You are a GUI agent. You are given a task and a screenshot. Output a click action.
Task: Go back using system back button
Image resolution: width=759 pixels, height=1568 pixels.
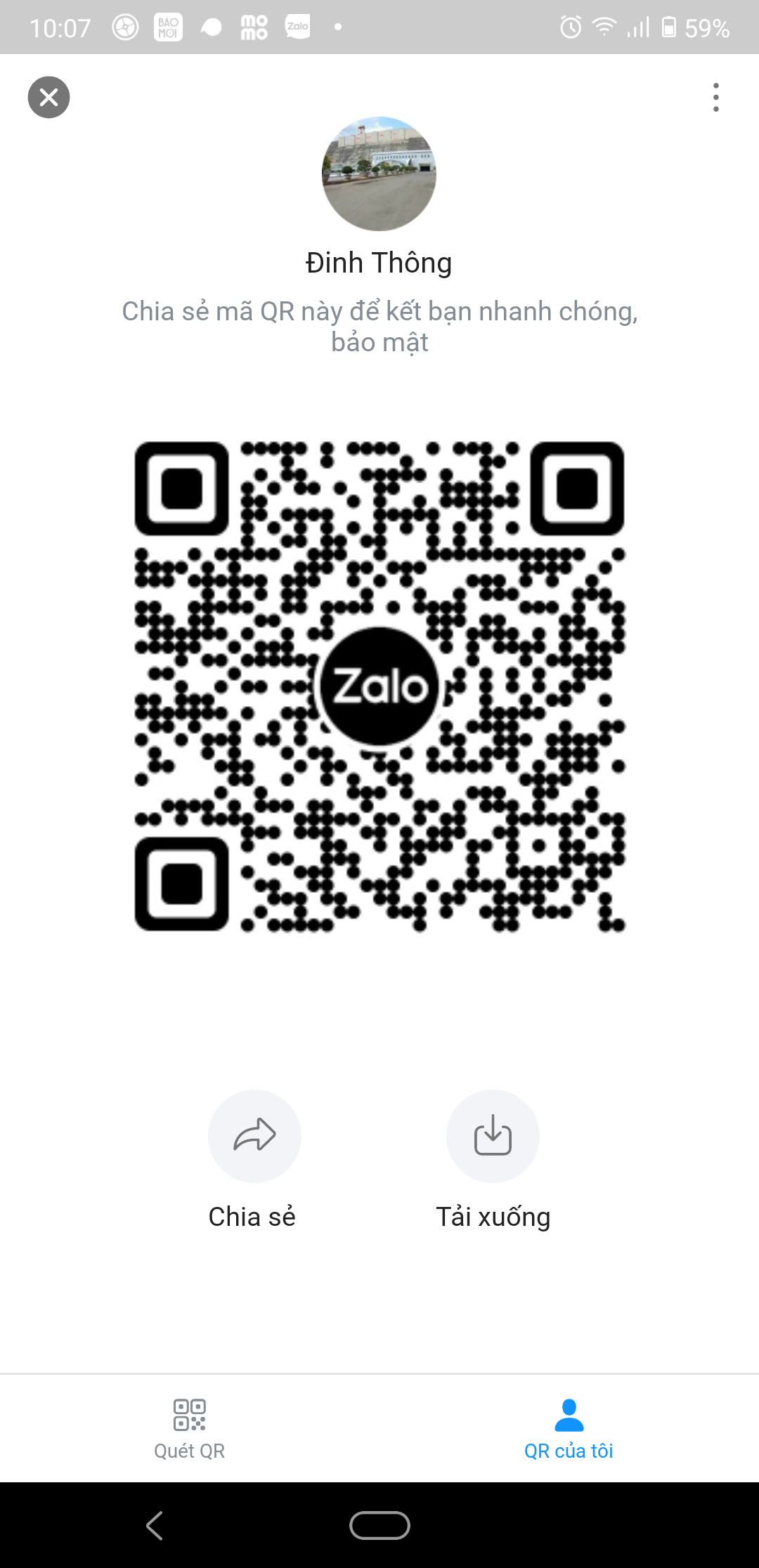pyautogui.click(x=155, y=1525)
